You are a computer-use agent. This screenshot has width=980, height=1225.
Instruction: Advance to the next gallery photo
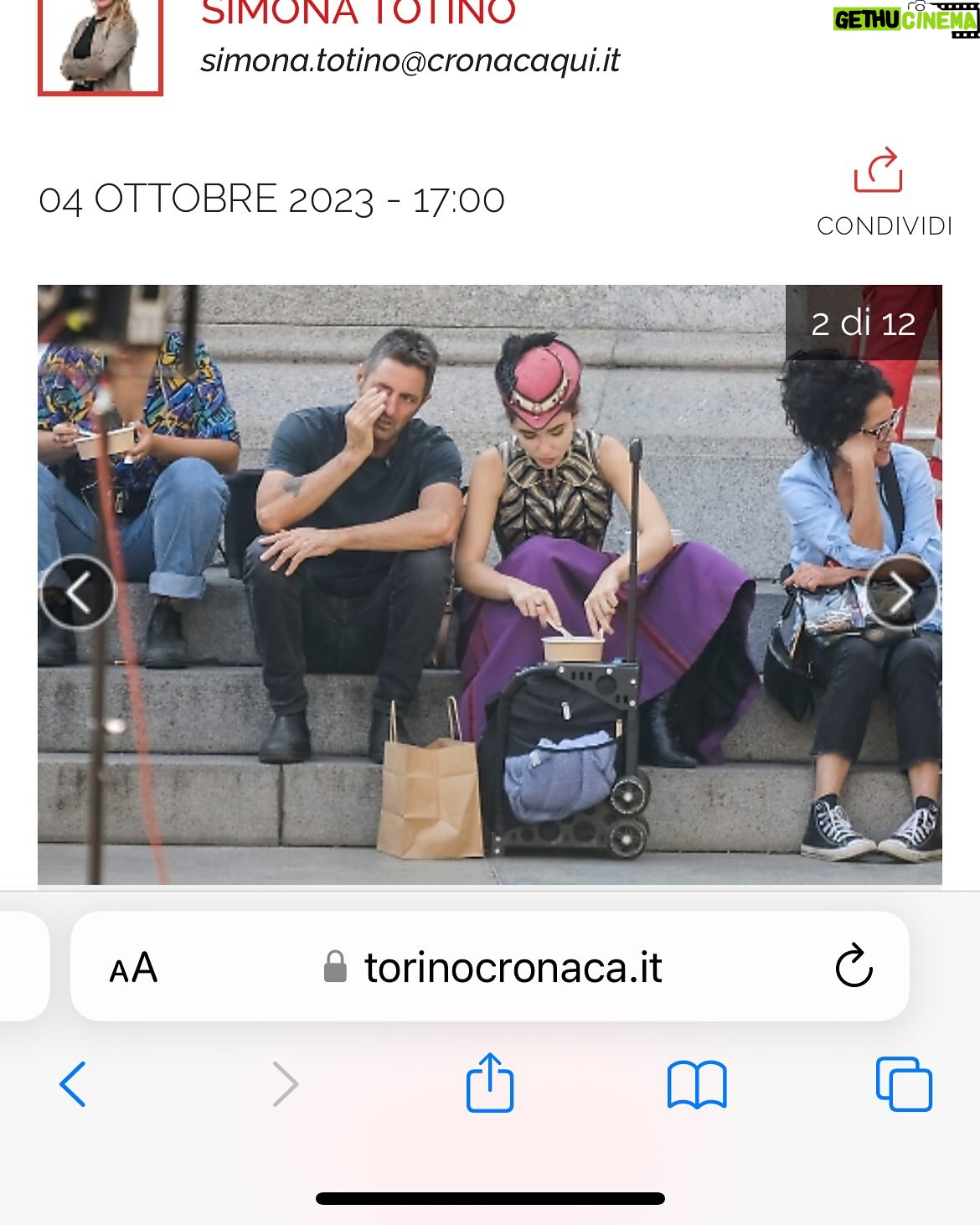point(901,592)
